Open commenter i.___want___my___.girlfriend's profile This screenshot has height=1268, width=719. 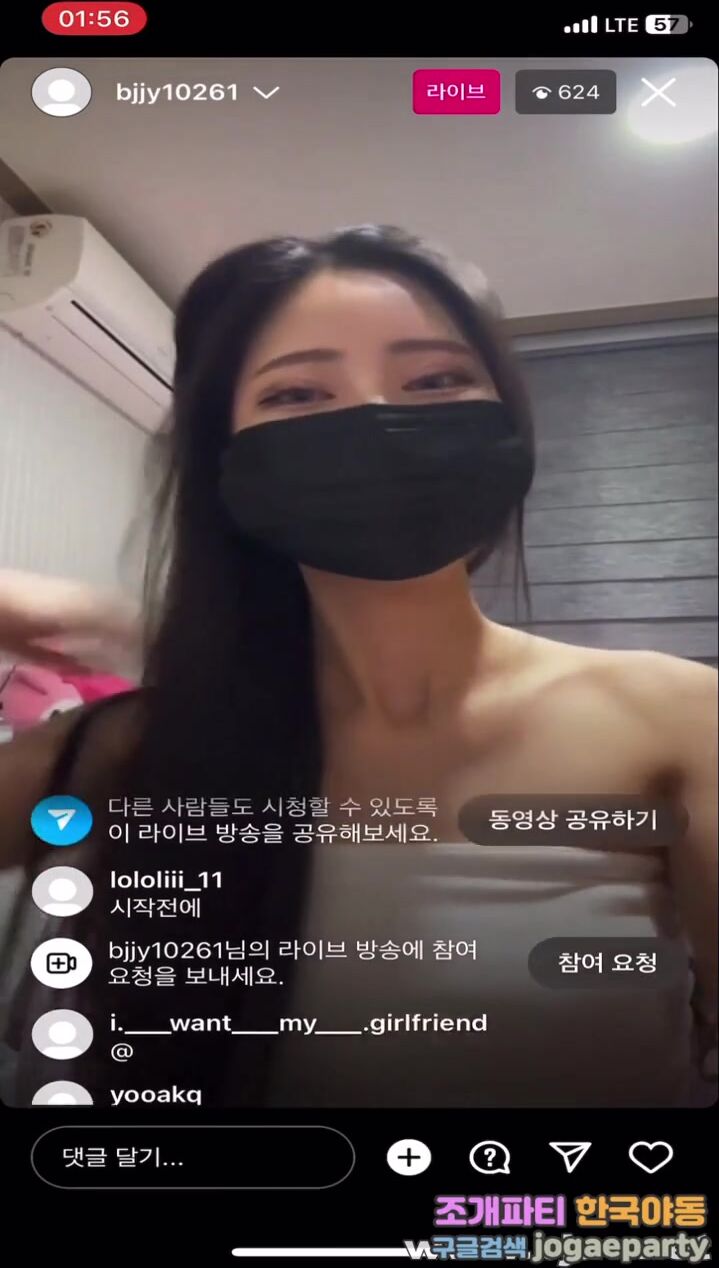pos(61,1034)
